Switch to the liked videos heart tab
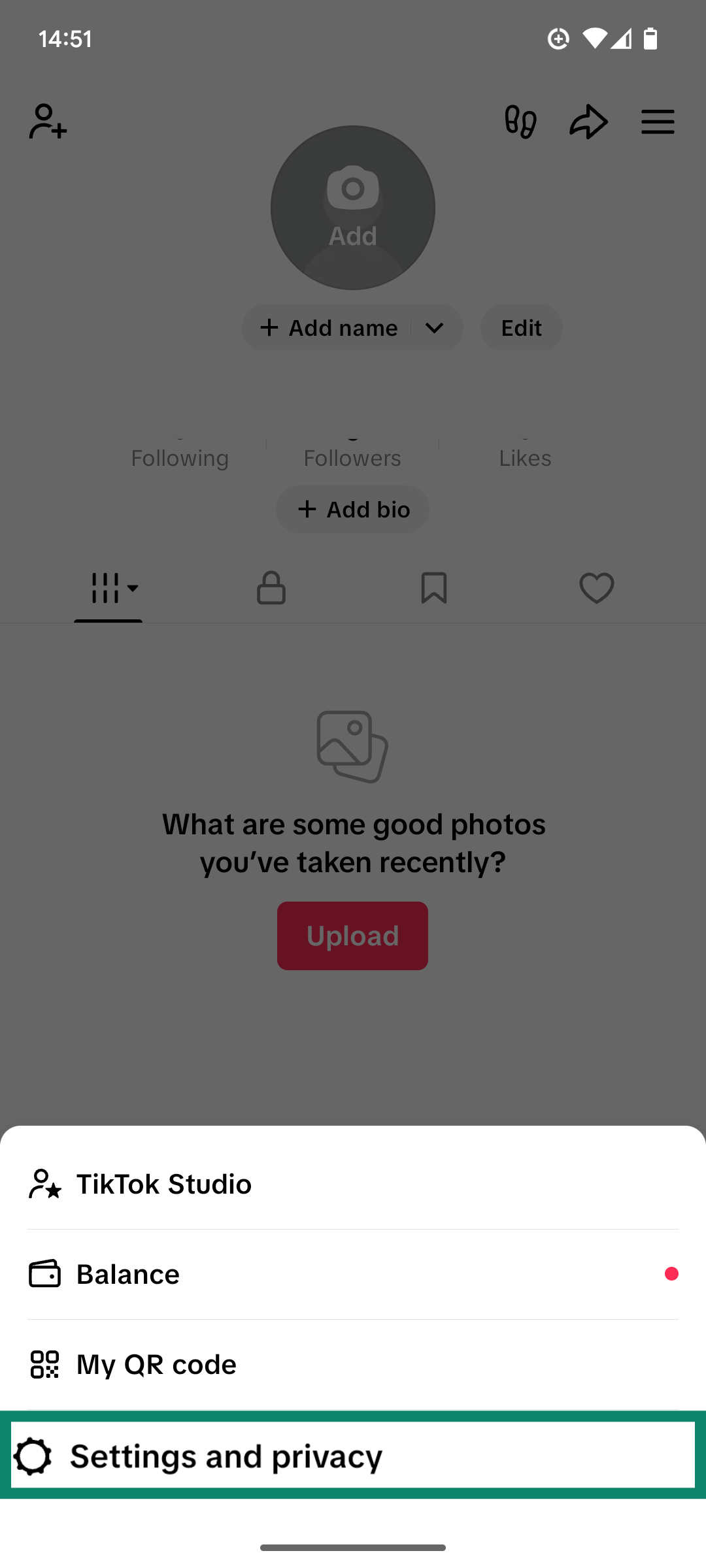706x1568 pixels. 596,588
